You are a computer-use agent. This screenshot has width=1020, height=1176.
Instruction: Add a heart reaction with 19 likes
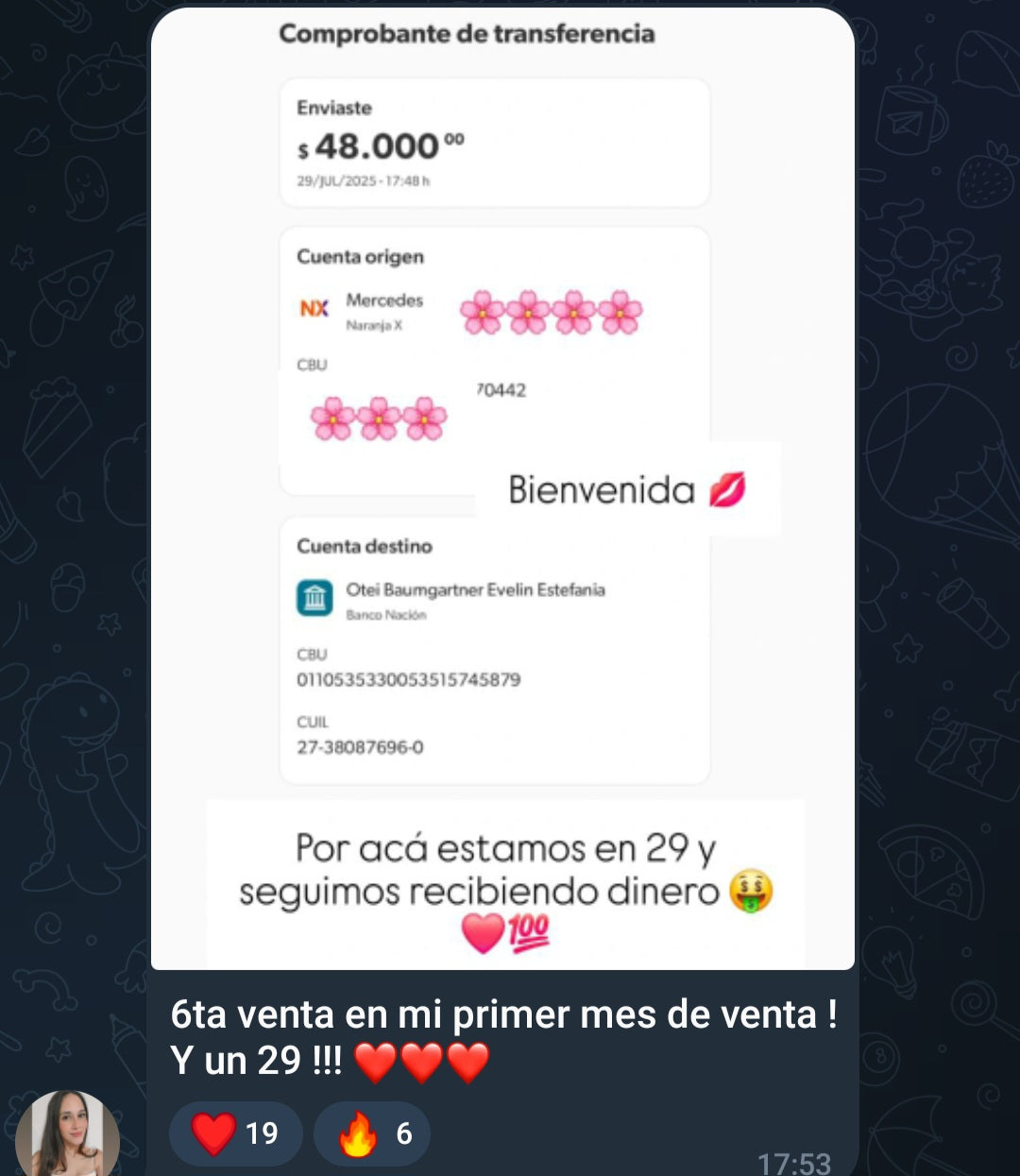coord(235,1133)
